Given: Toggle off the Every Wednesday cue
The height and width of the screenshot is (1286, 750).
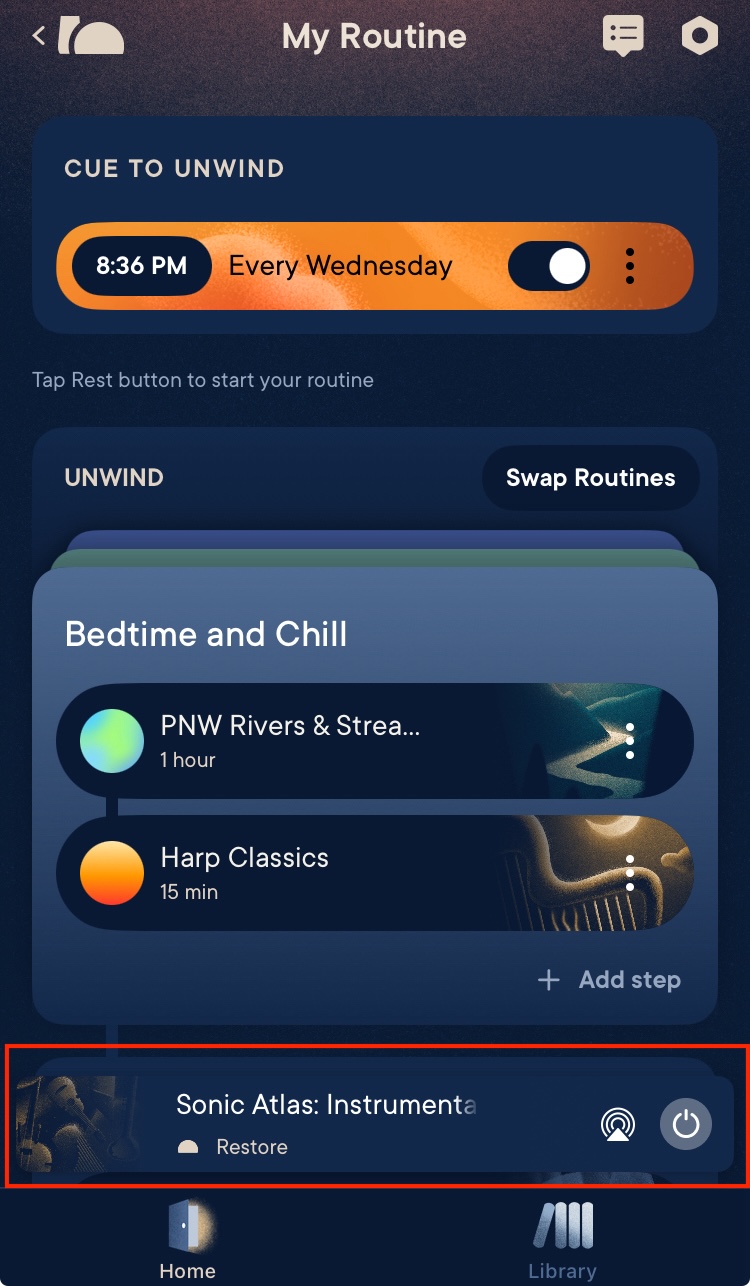Looking at the screenshot, I should 549,266.
